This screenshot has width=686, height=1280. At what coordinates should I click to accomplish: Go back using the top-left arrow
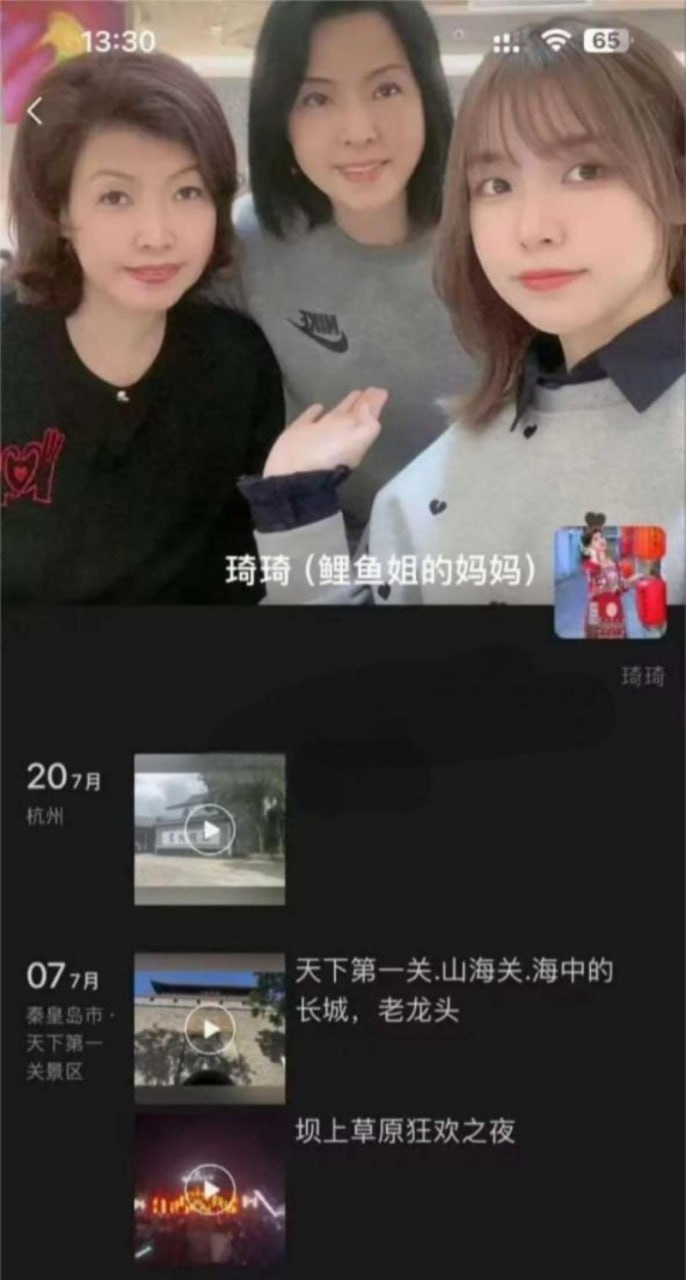pos(35,112)
